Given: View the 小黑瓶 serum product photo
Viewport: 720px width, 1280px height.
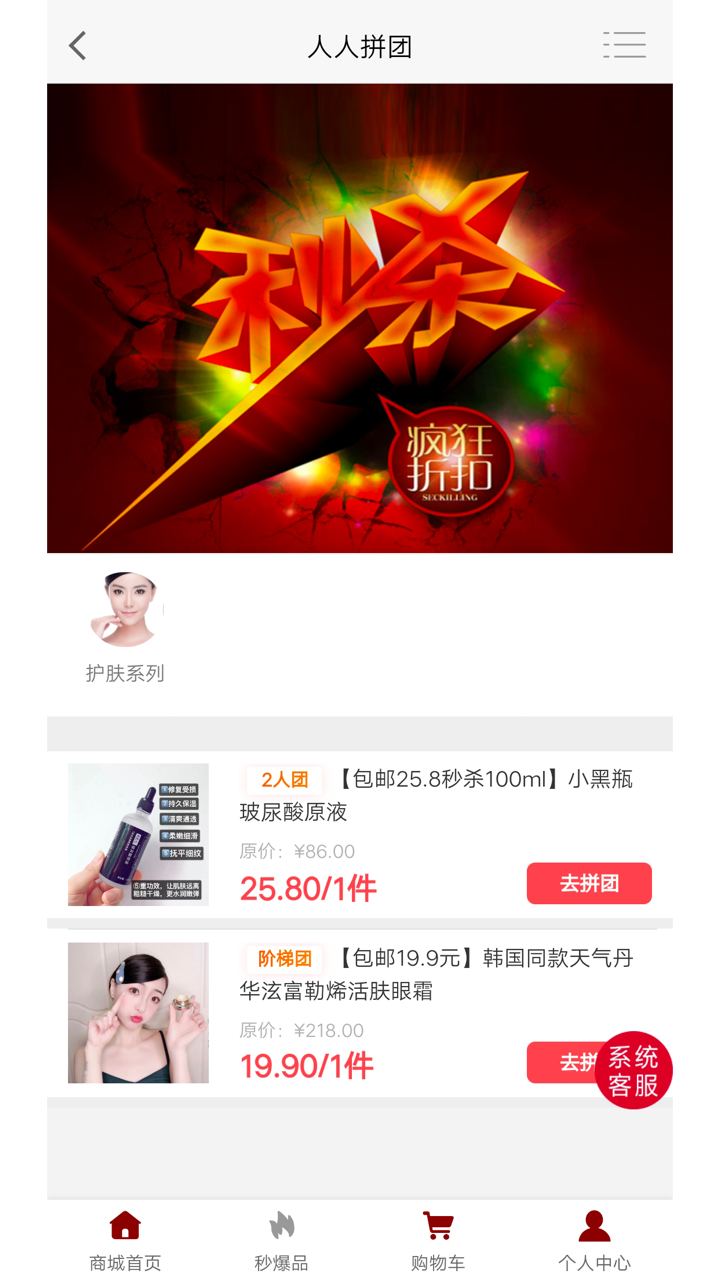Looking at the screenshot, I should [x=138, y=834].
